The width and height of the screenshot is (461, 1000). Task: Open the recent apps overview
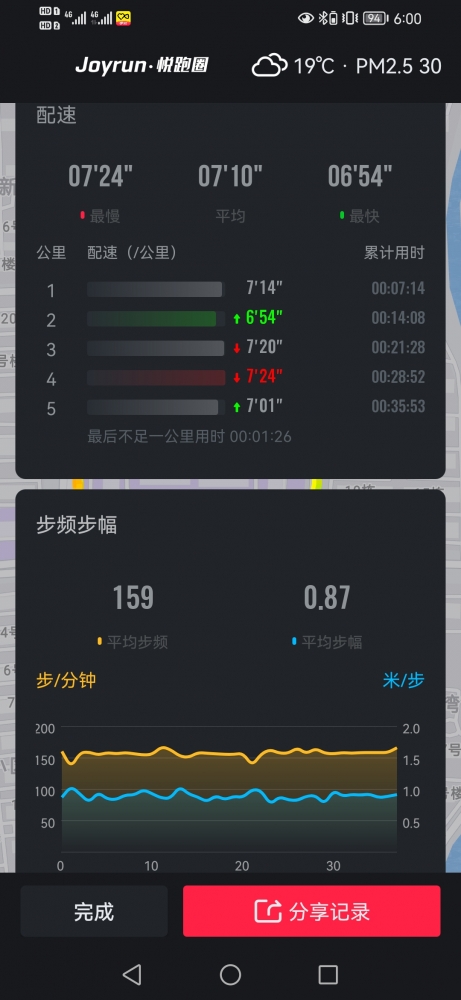[x=328, y=974]
